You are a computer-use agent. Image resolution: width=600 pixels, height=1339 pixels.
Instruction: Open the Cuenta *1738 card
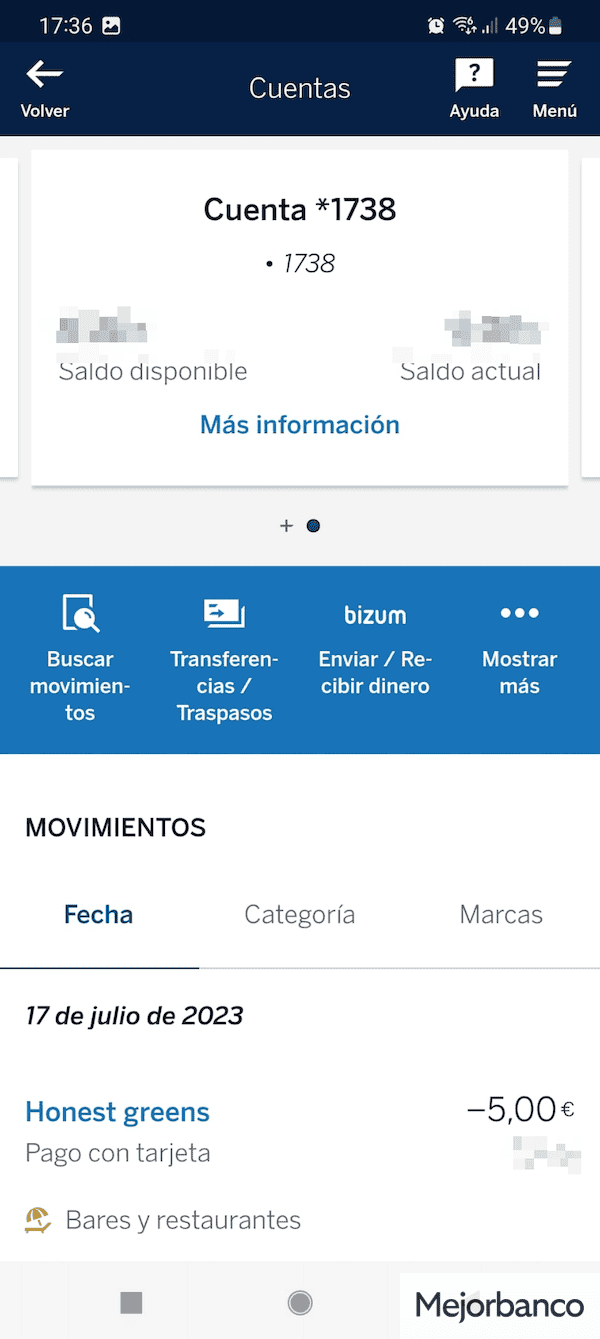(300, 318)
